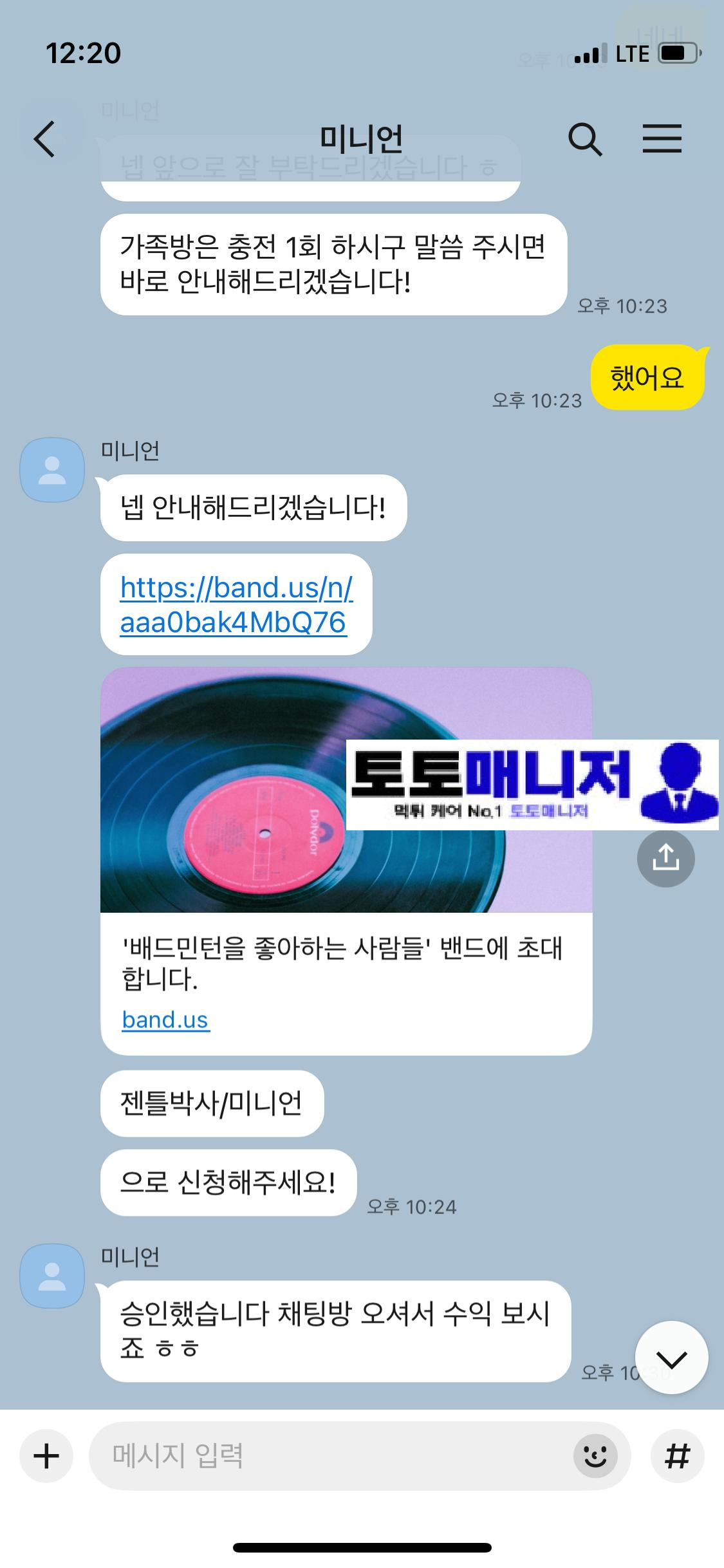Tap the band.us link in the card

pyautogui.click(x=165, y=1020)
